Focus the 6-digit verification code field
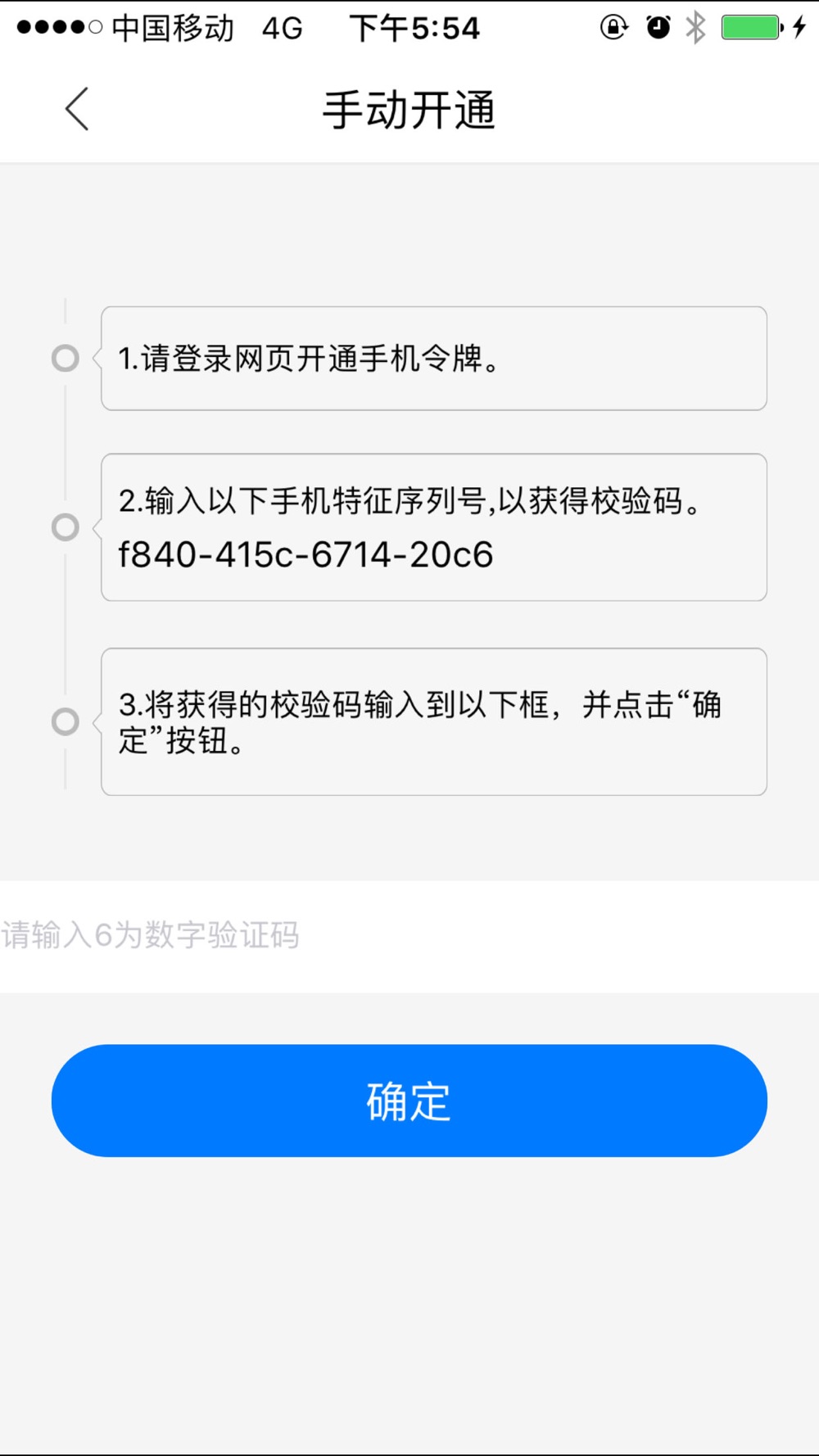Viewport: 819px width, 1456px height. (409, 936)
